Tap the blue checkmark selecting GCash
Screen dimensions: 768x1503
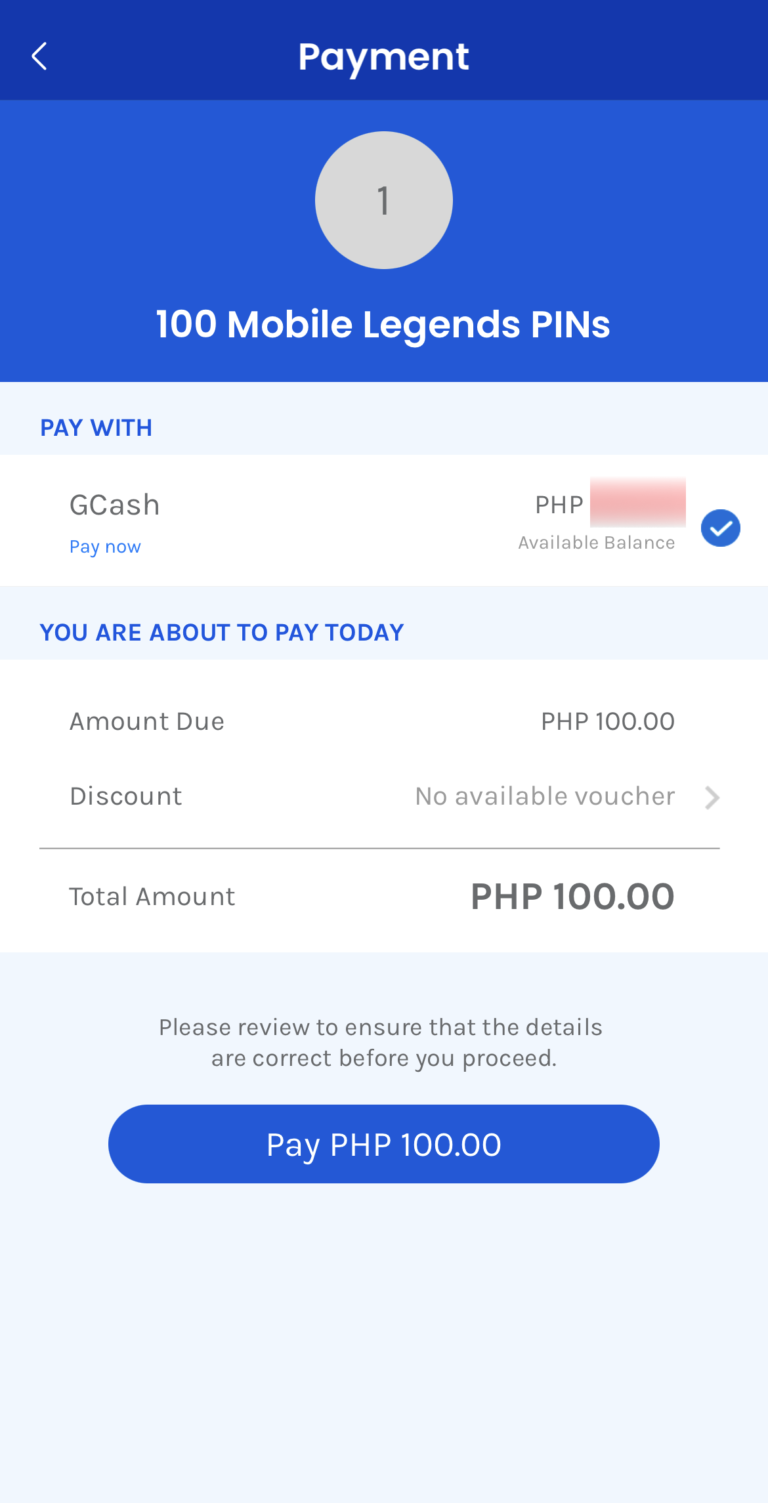(720, 528)
